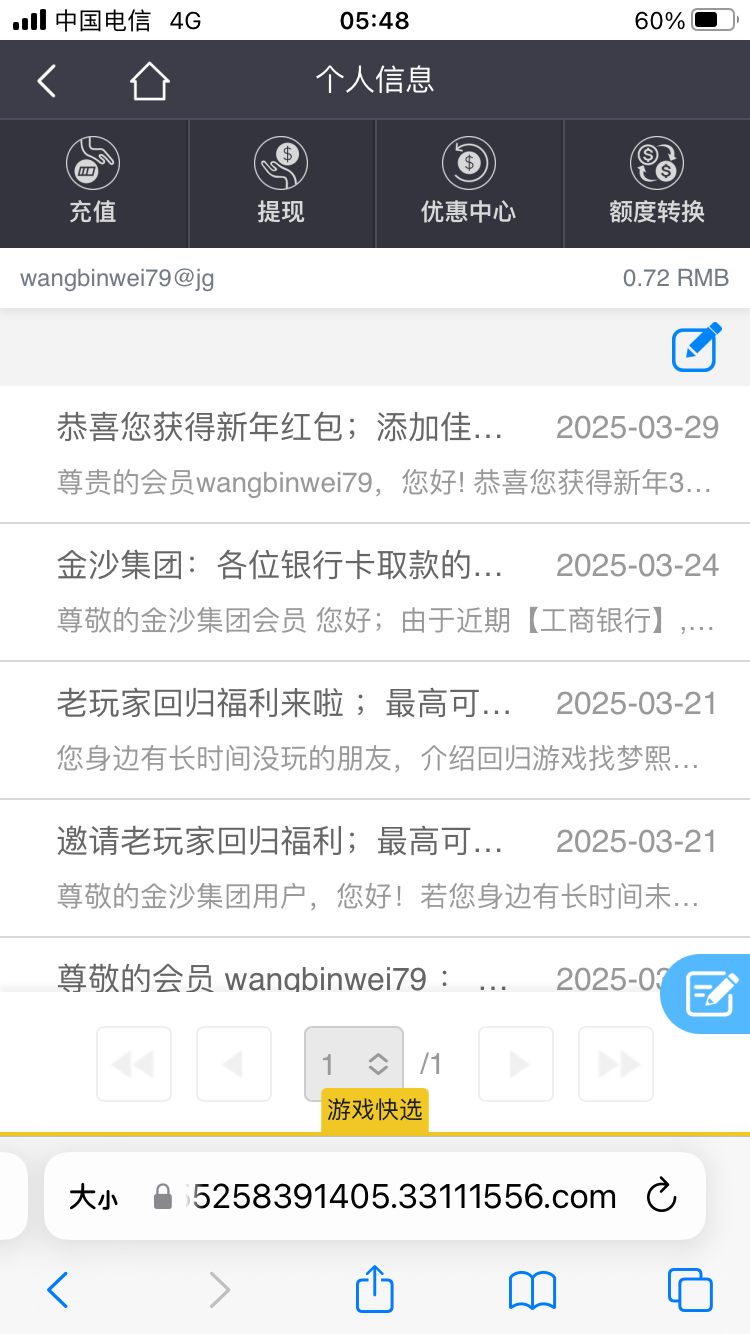
Task: Open Safari share sheet
Action: tap(375, 1290)
